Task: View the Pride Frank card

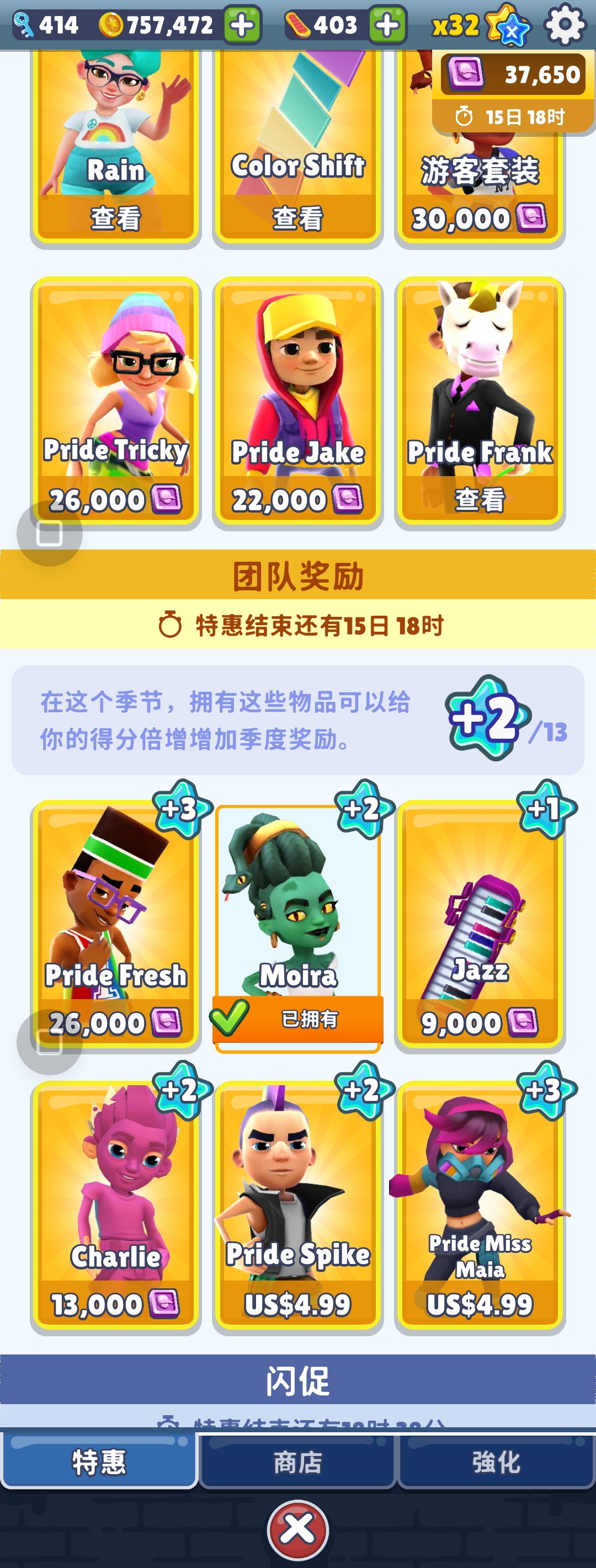Action: point(480,499)
